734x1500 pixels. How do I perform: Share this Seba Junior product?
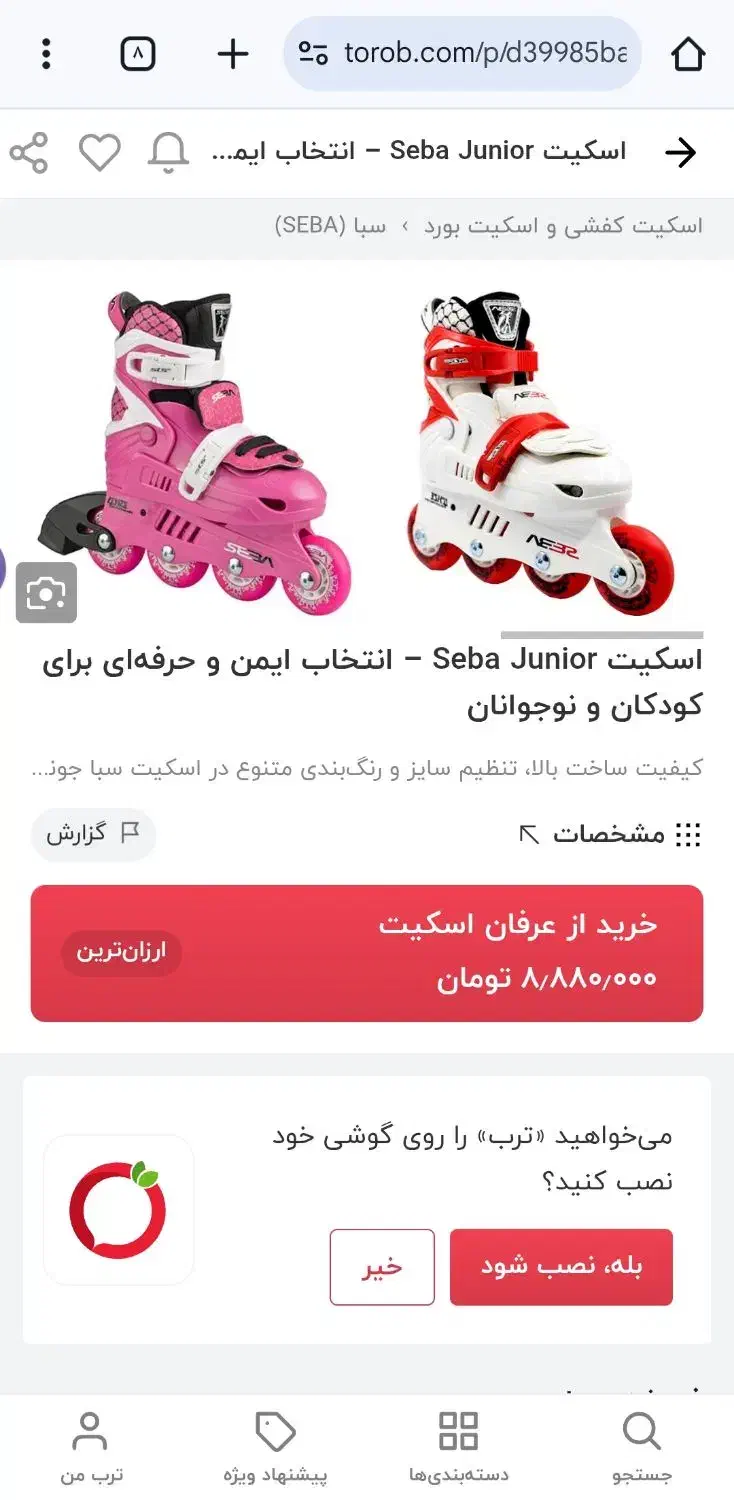pos(29,153)
